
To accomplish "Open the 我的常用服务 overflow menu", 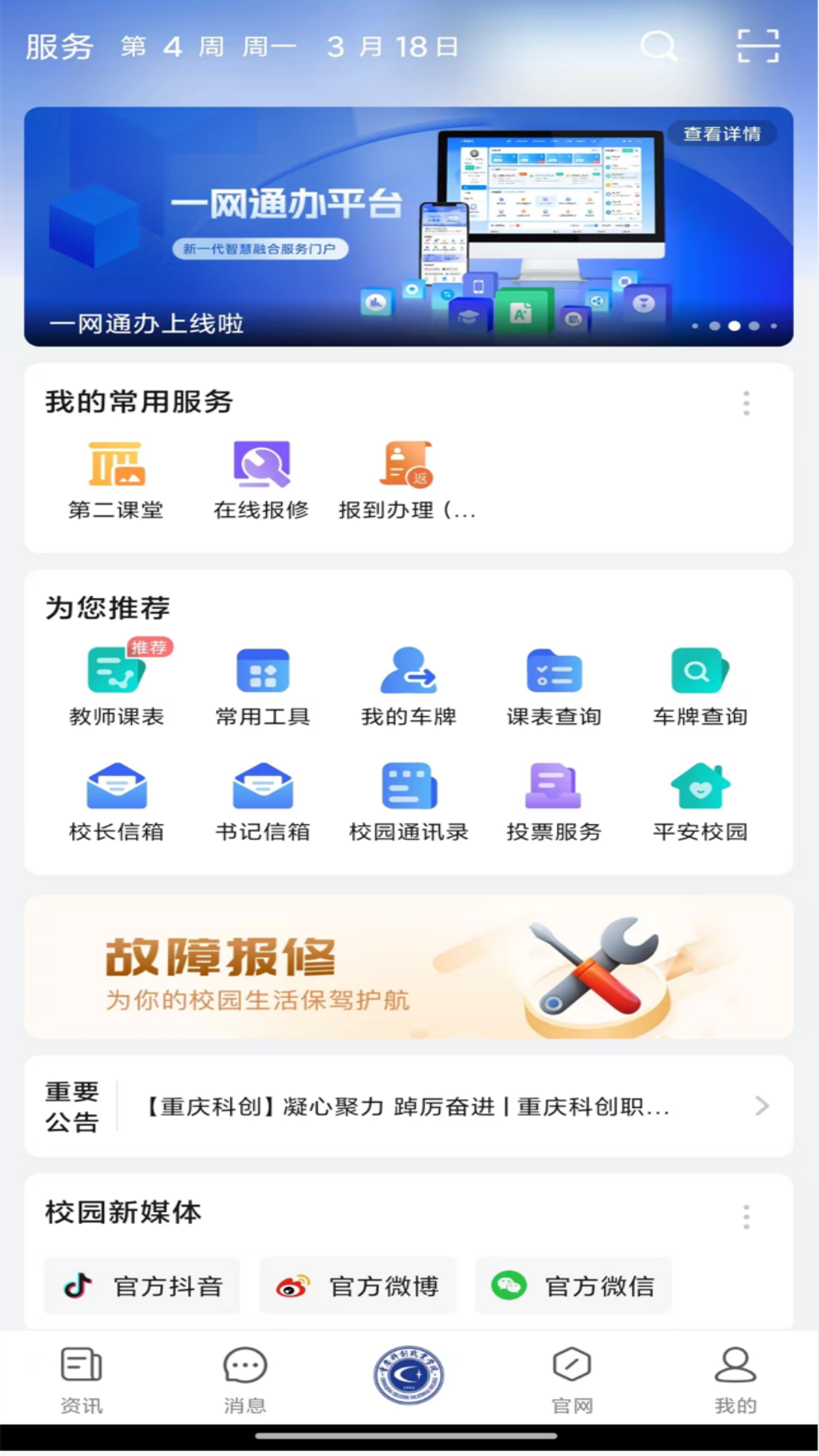I will pyautogui.click(x=746, y=403).
